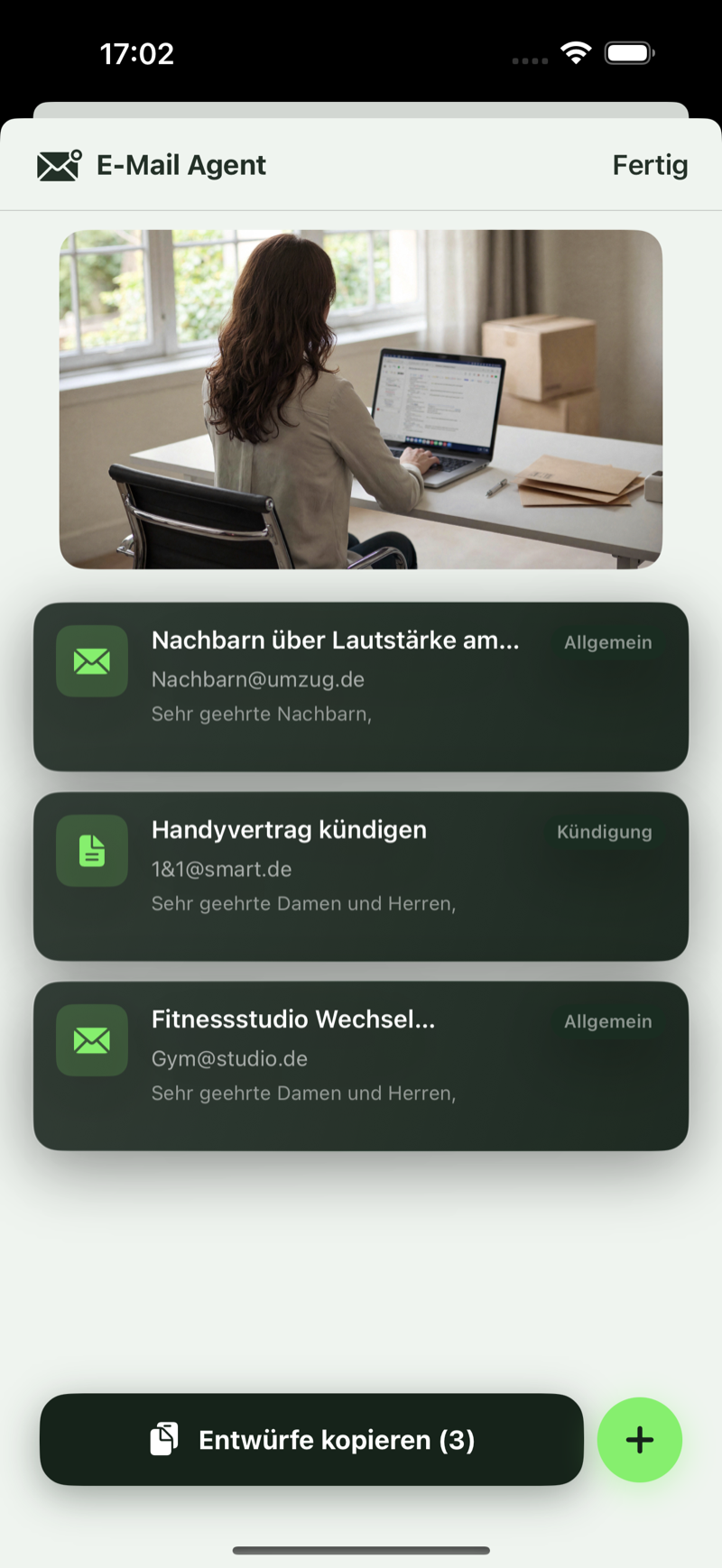The height and width of the screenshot is (1568, 722).
Task: Select the Allgemein tag on the Fitnessstudio draft
Action: click(x=607, y=1021)
